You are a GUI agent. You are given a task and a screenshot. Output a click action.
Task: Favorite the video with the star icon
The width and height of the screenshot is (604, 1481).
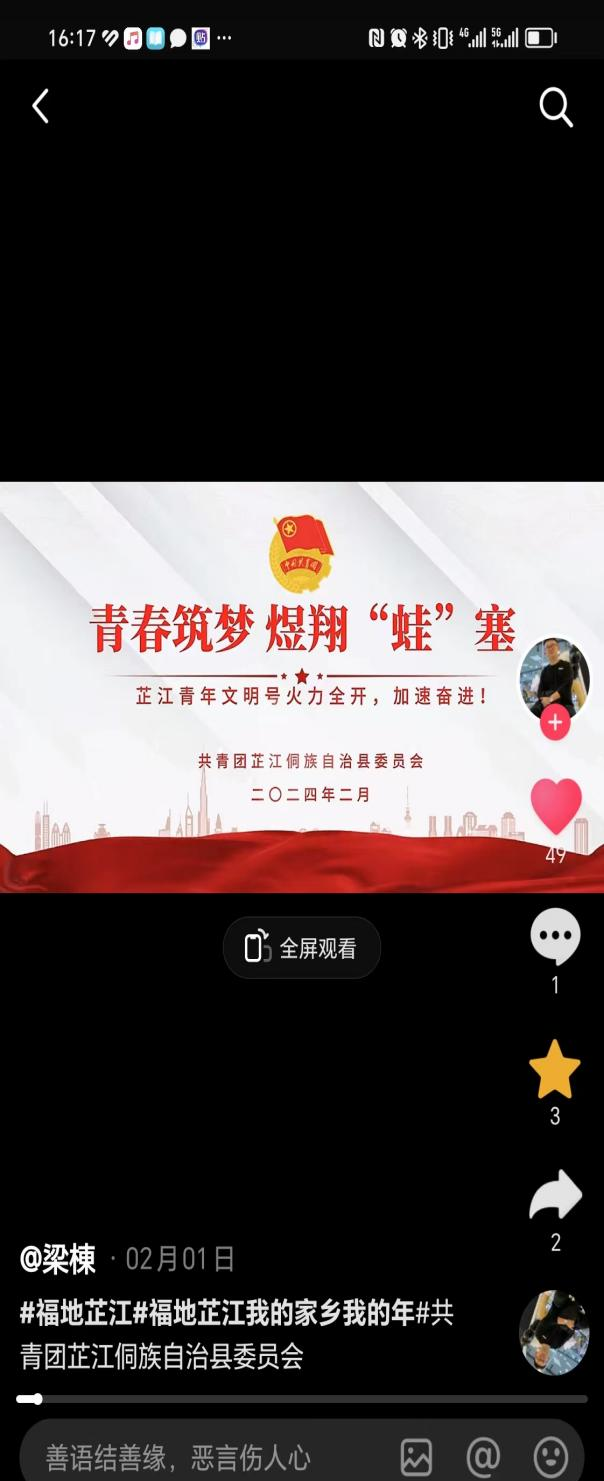click(x=555, y=1070)
